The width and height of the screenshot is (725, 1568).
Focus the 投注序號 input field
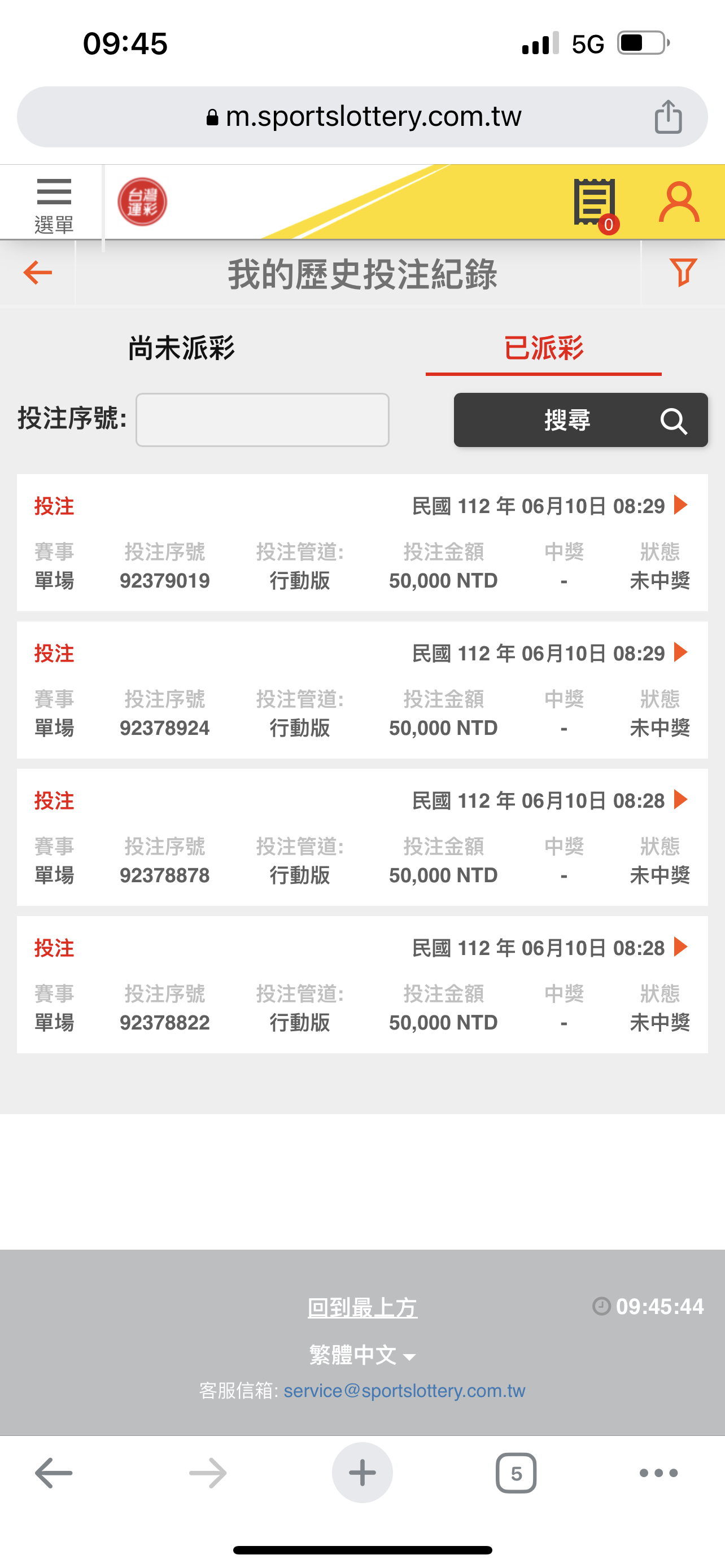point(263,419)
